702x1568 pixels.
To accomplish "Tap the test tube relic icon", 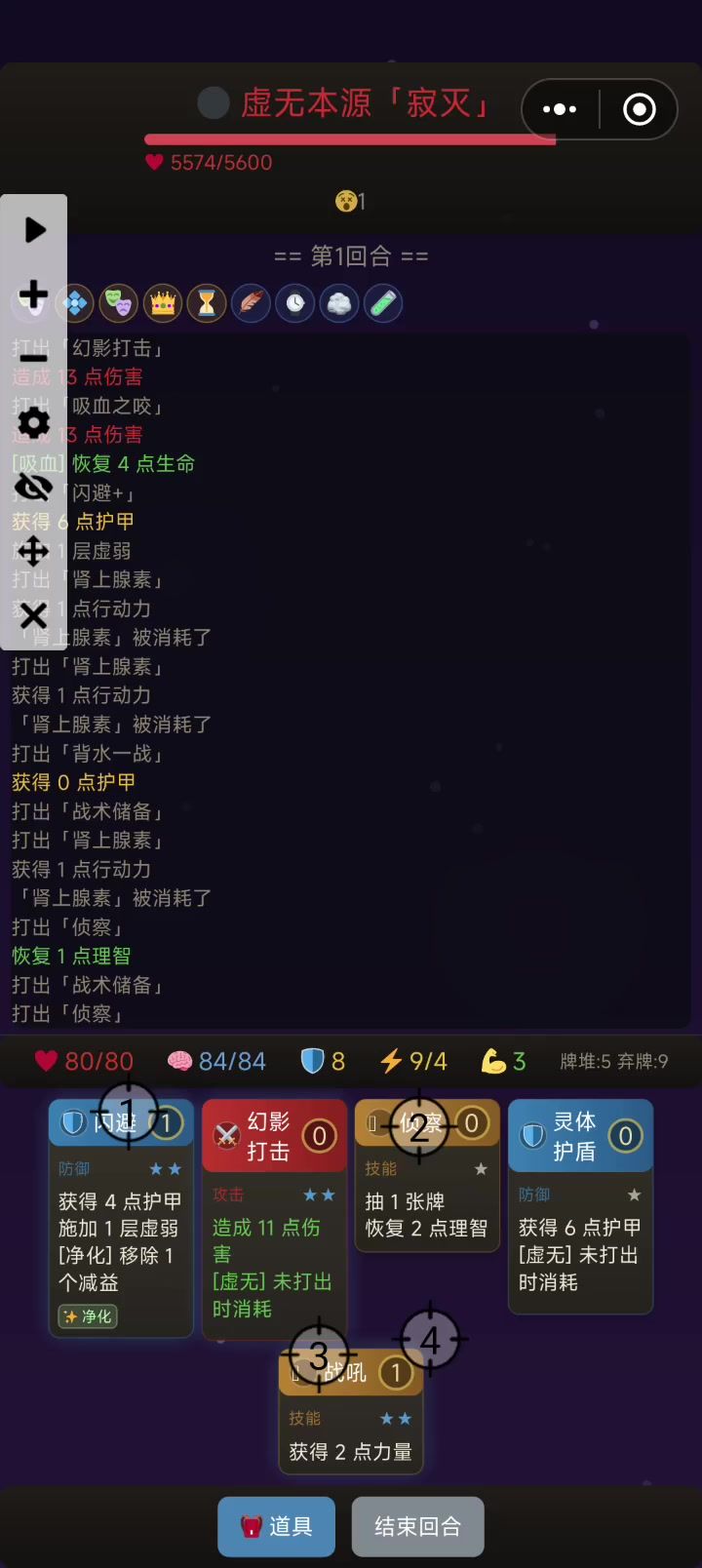I will tap(383, 303).
